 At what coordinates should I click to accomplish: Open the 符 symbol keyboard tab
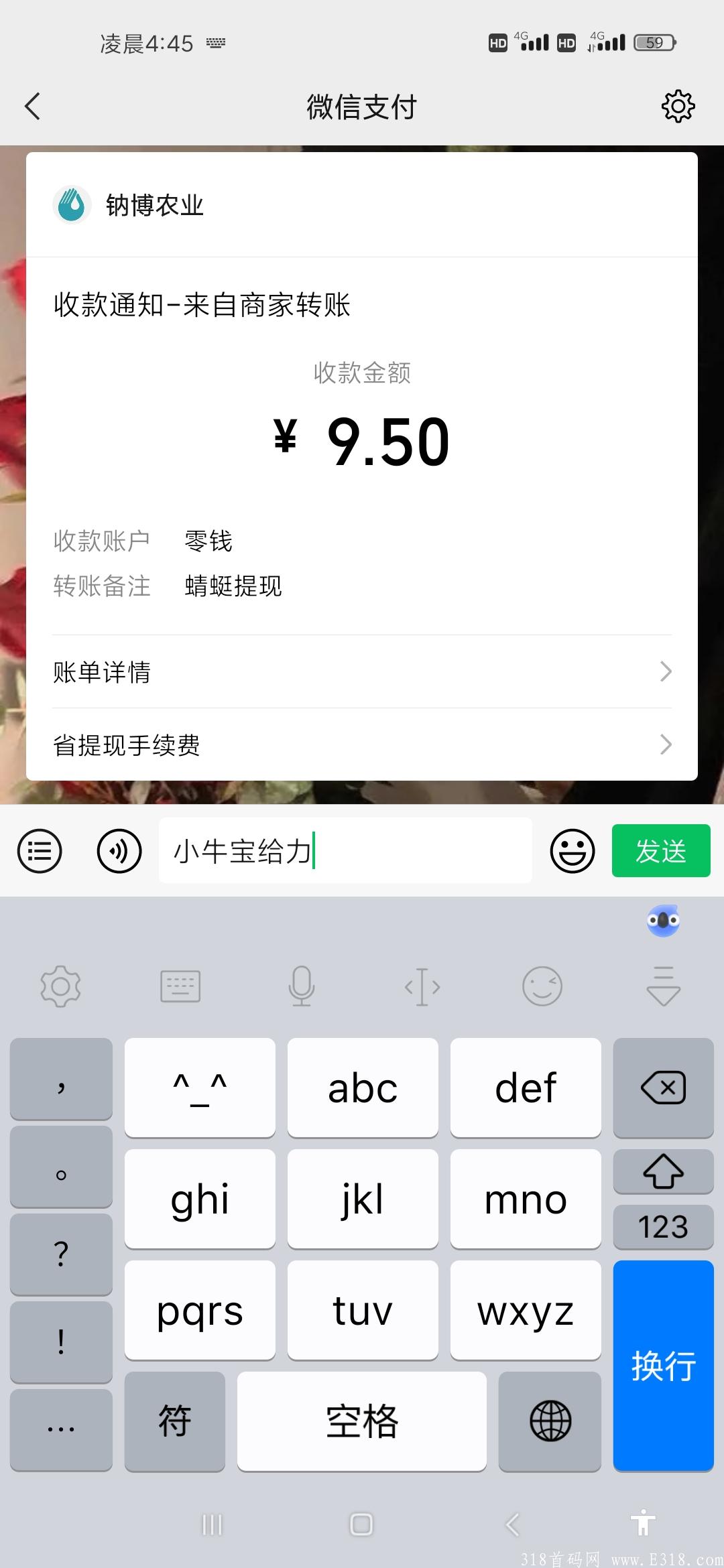pyautogui.click(x=174, y=1421)
